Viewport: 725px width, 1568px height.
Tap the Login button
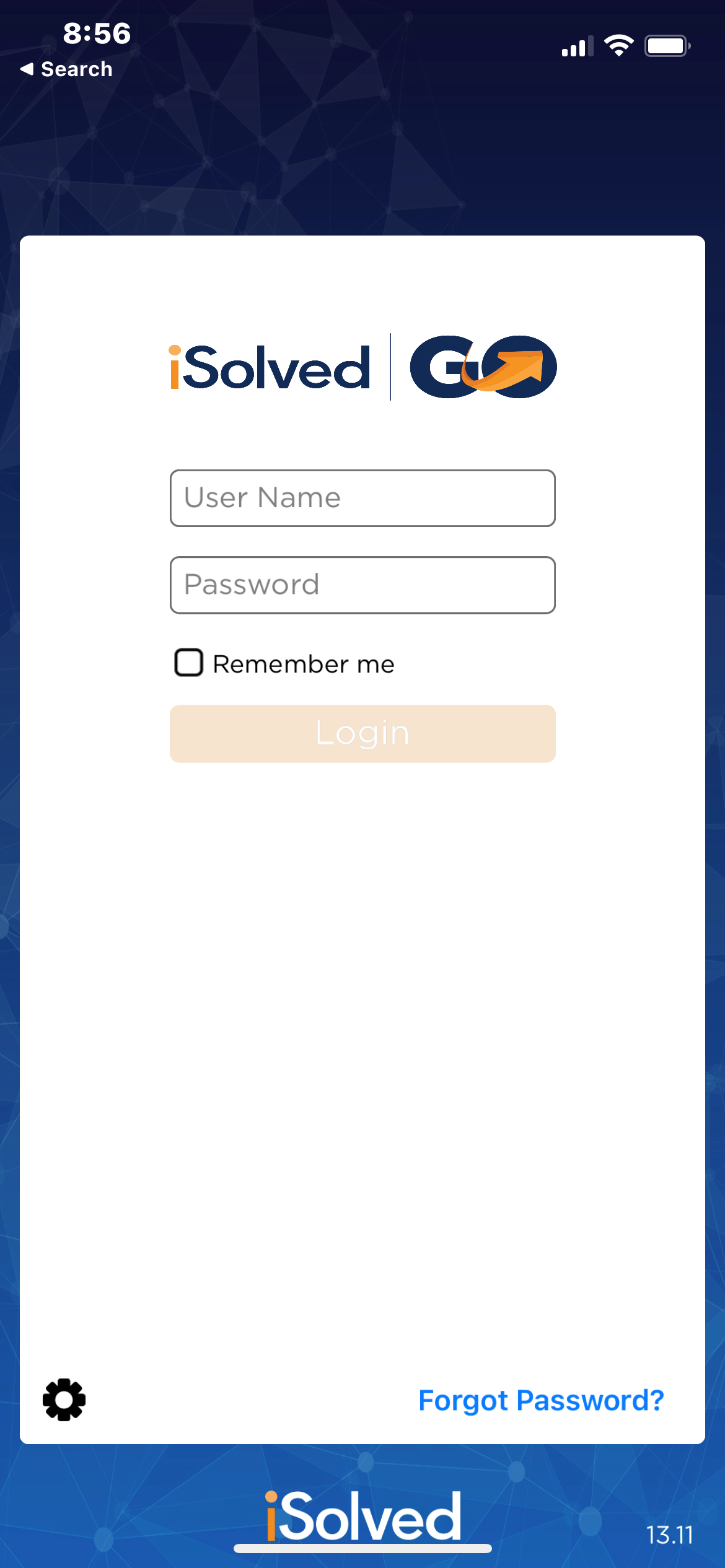pos(362,733)
